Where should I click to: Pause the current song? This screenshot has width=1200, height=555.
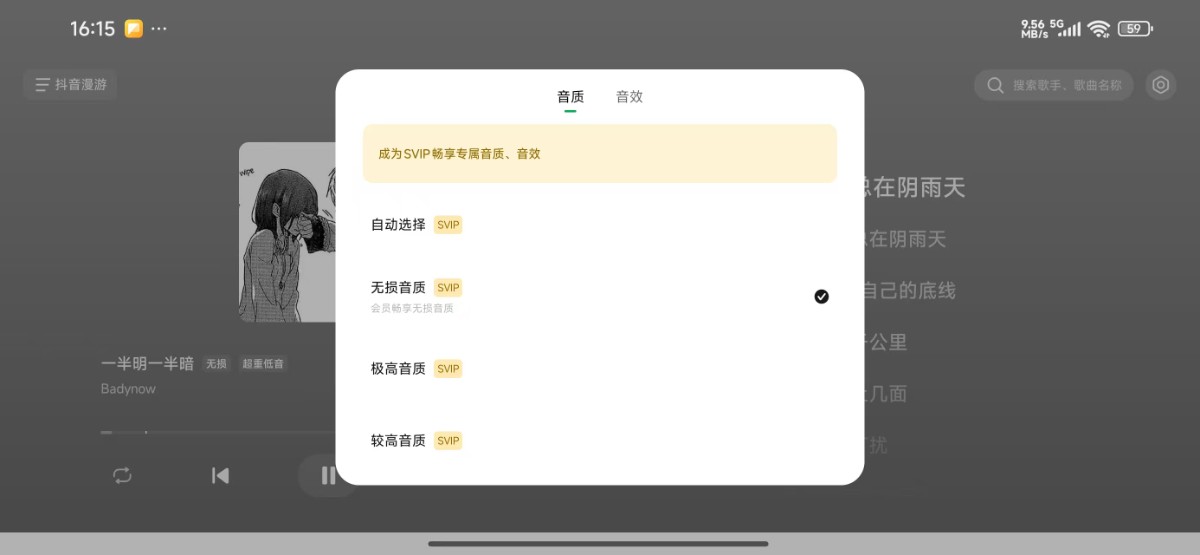click(x=326, y=475)
